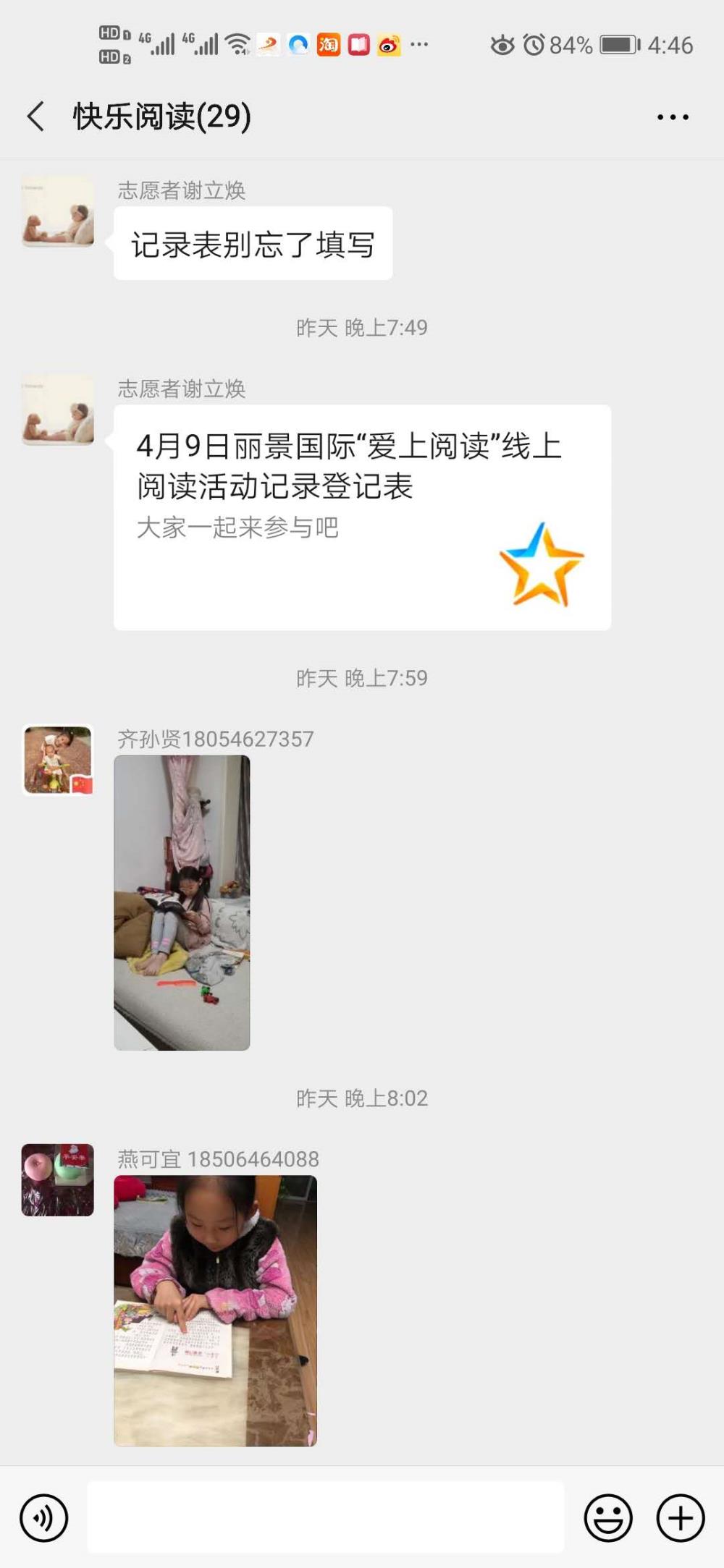View photo sent by 燕可宜 18506464088
The height and width of the screenshot is (1568, 724).
click(215, 1310)
